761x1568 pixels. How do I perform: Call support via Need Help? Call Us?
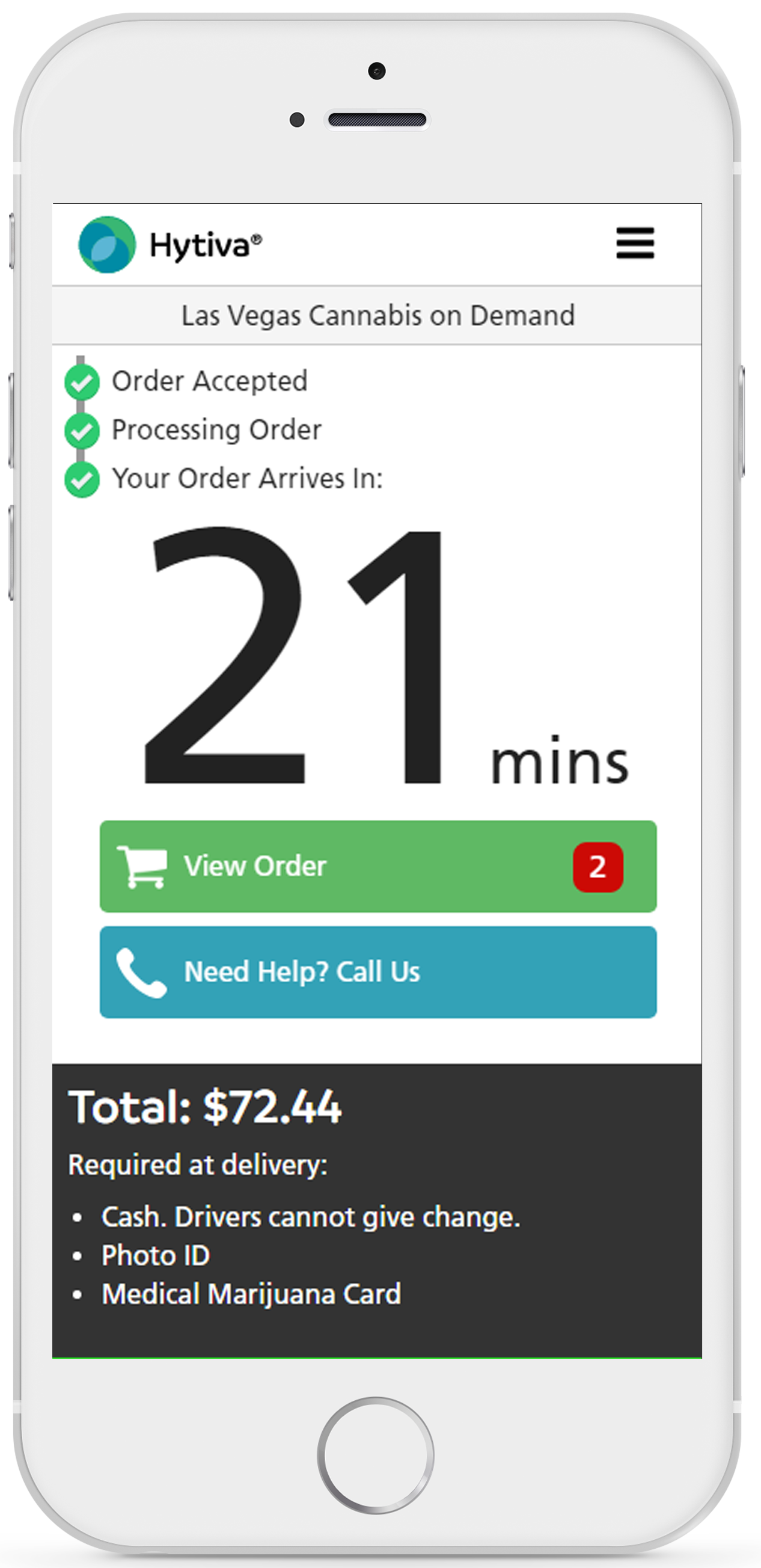[377, 971]
